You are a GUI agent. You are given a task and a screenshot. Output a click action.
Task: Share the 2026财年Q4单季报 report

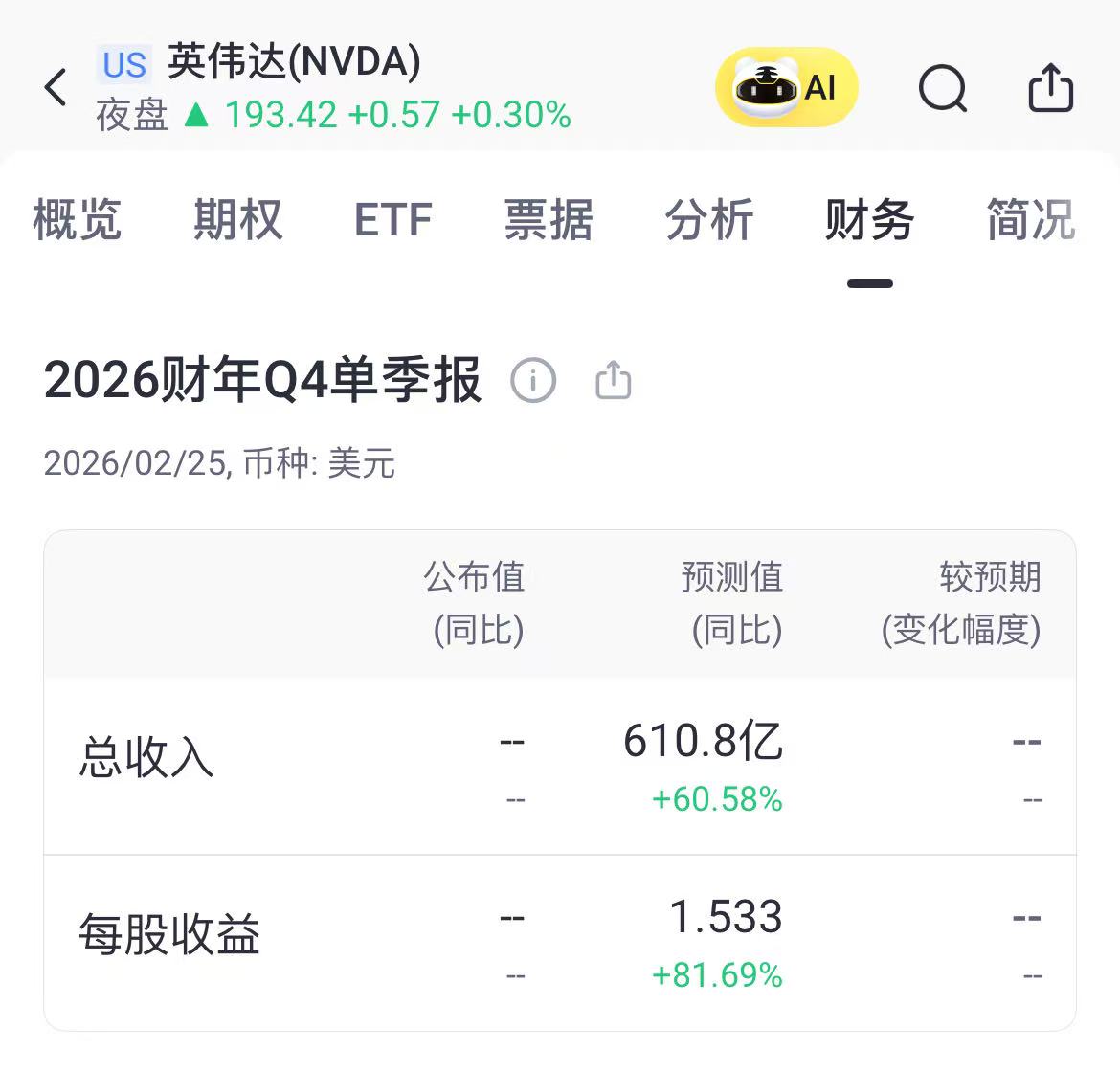(614, 380)
